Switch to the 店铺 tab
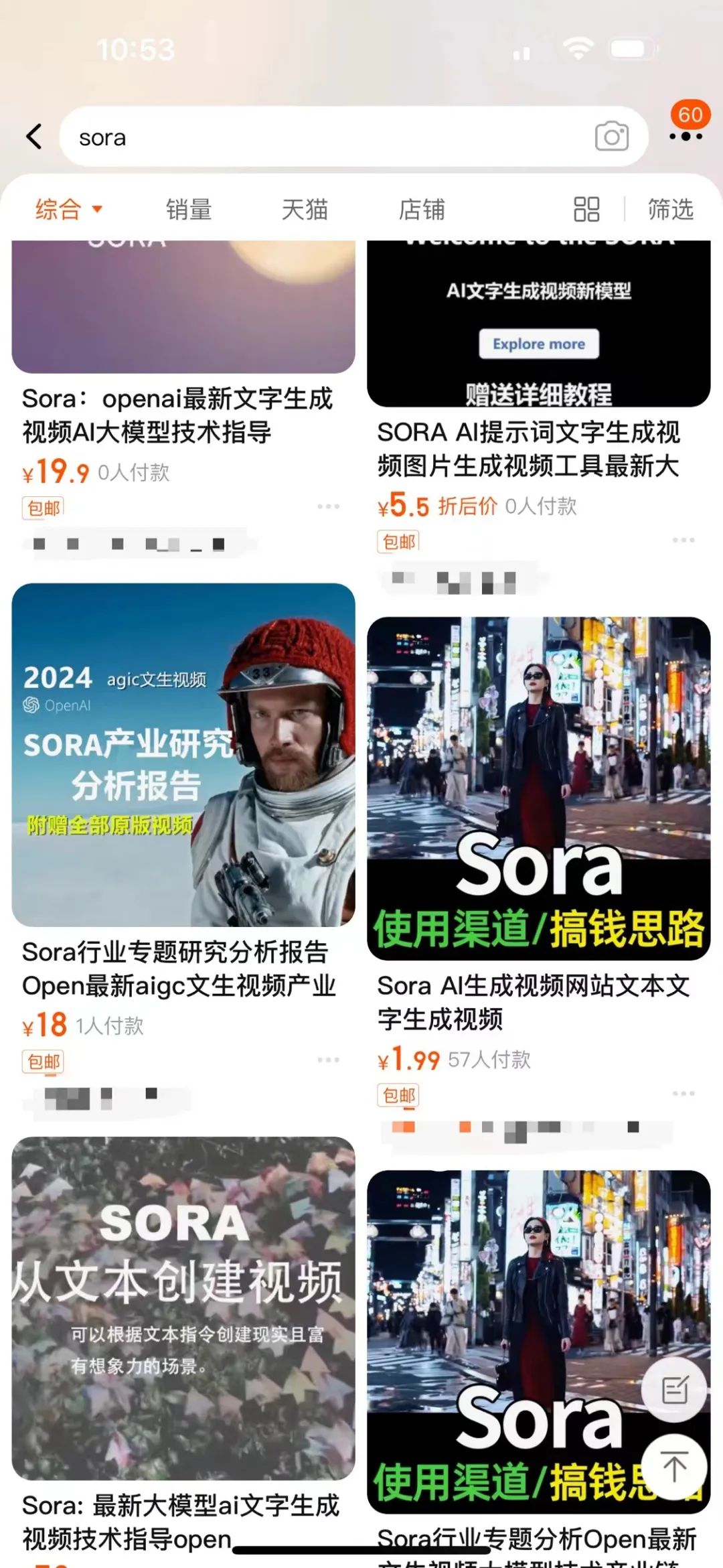Image resolution: width=723 pixels, height=1568 pixels. (422, 210)
